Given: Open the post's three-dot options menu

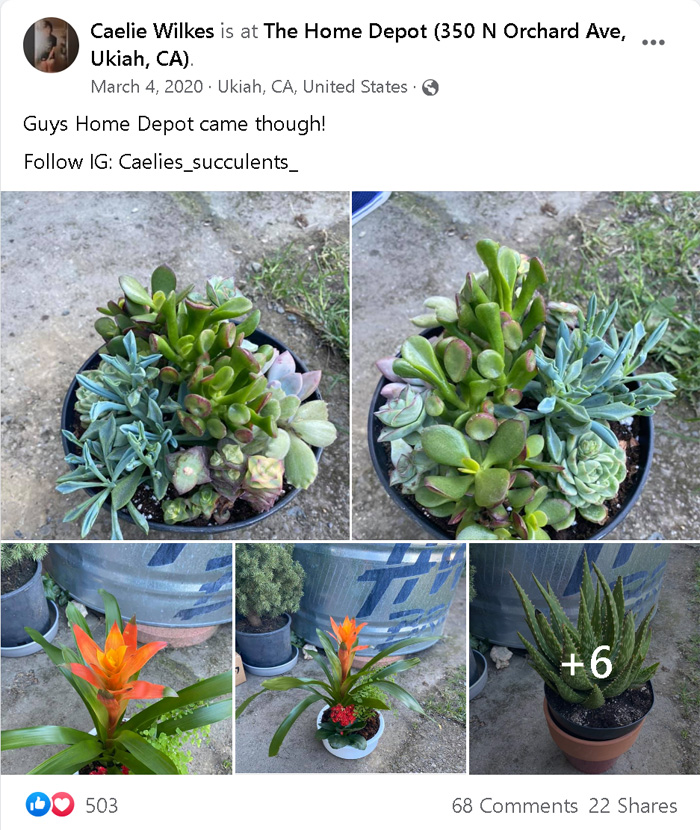Looking at the screenshot, I should 653,43.
